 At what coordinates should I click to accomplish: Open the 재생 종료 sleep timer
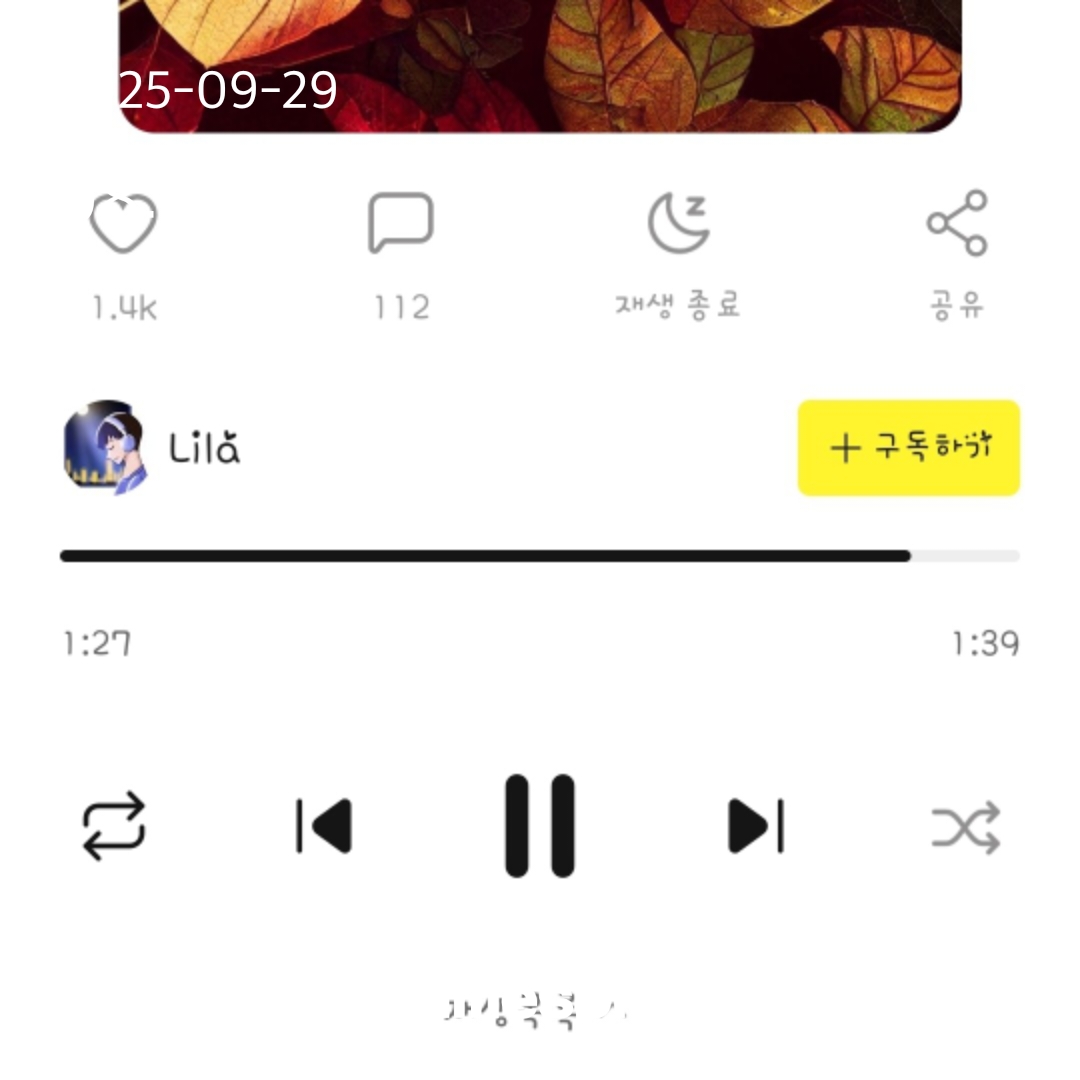point(678,223)
